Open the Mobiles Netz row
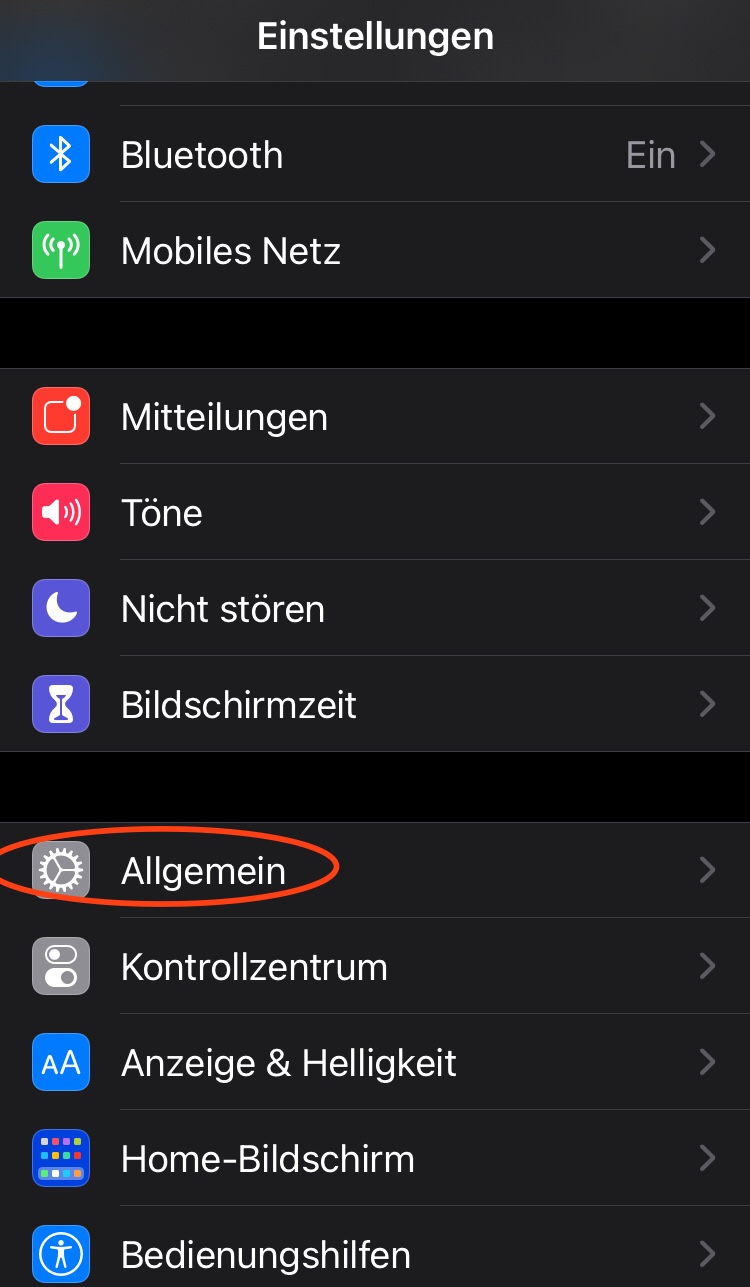Screen dimensions: 750x1287 375,250
